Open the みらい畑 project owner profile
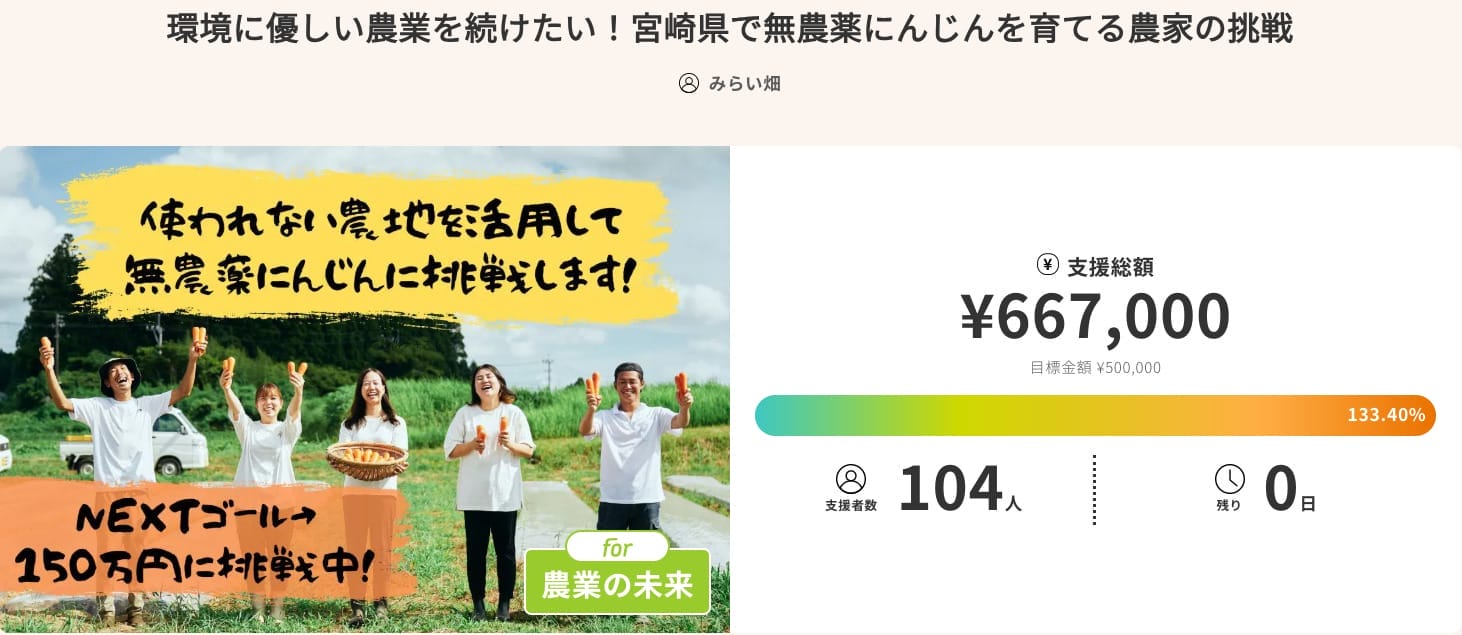Image resolution: width=1462 pixels, height=635 pixels. coord(743,84)
